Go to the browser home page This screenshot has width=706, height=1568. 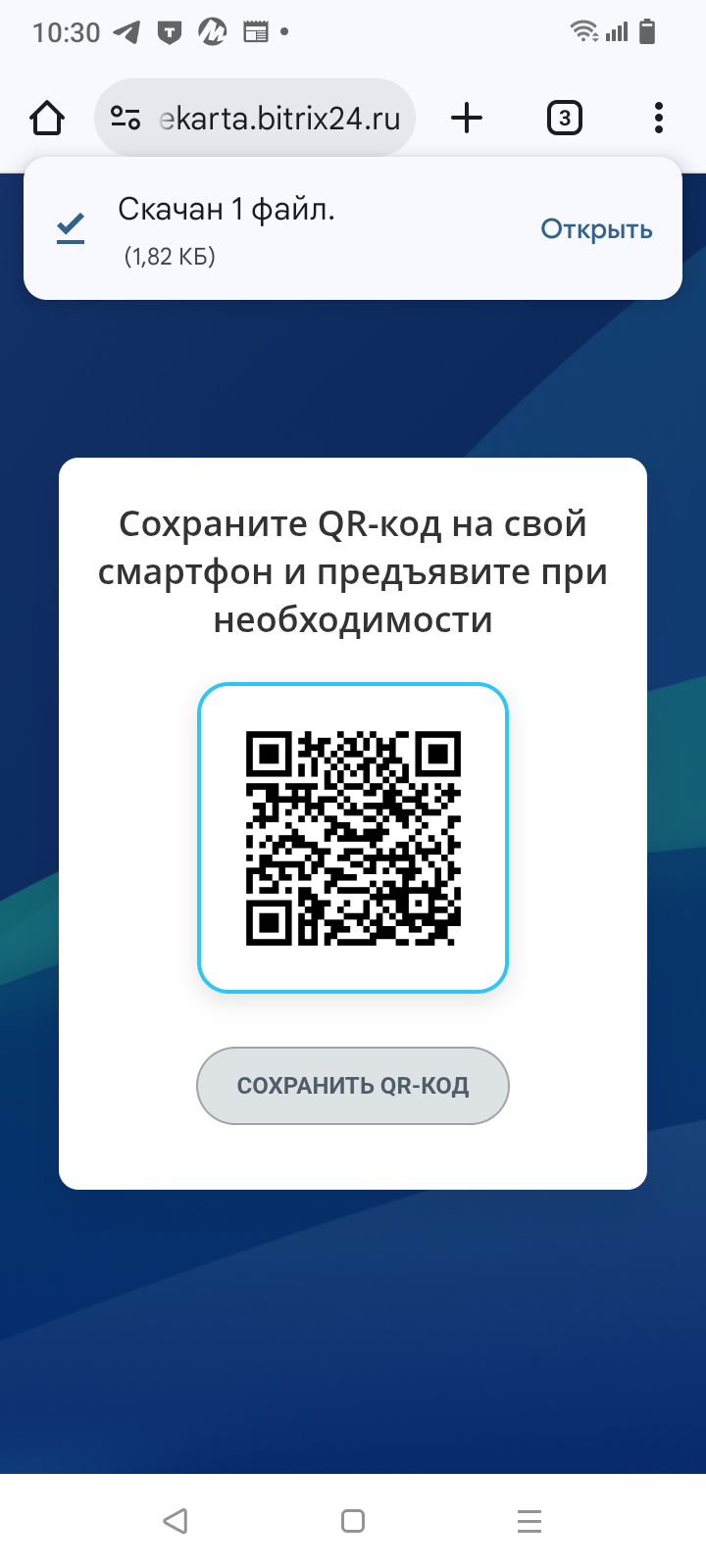pos(47,119)
